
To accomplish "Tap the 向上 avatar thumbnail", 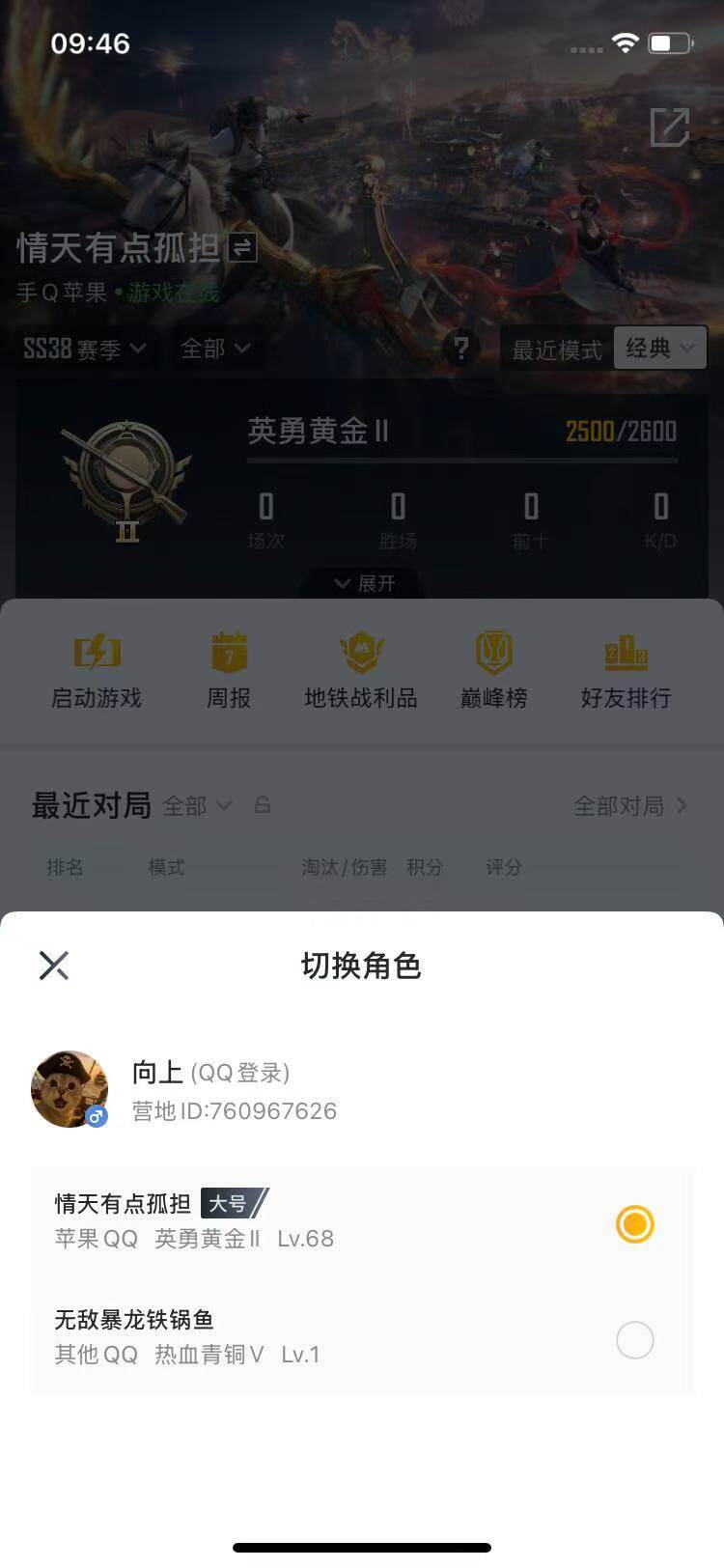I will [x=70, y=1088].
